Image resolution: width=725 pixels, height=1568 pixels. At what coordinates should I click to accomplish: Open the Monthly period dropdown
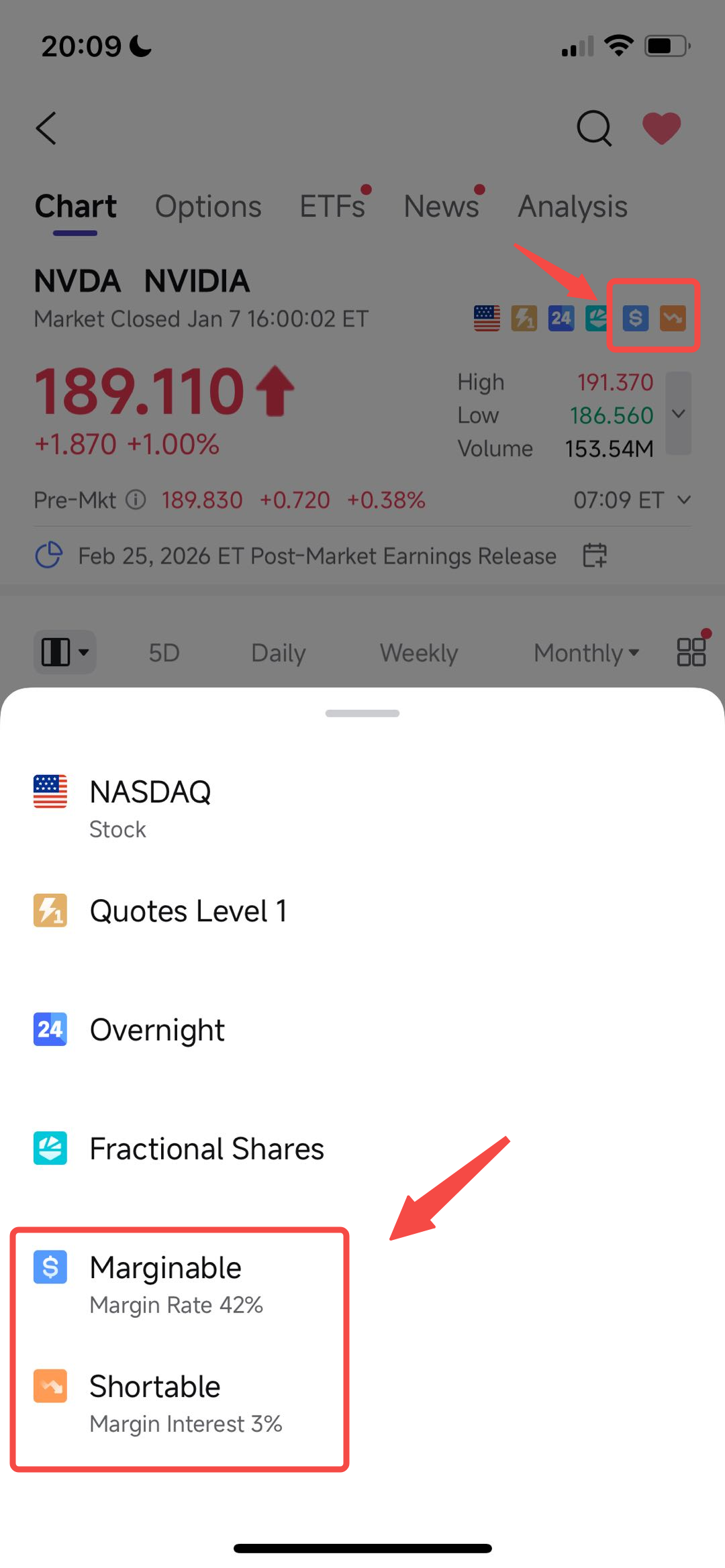586,653
